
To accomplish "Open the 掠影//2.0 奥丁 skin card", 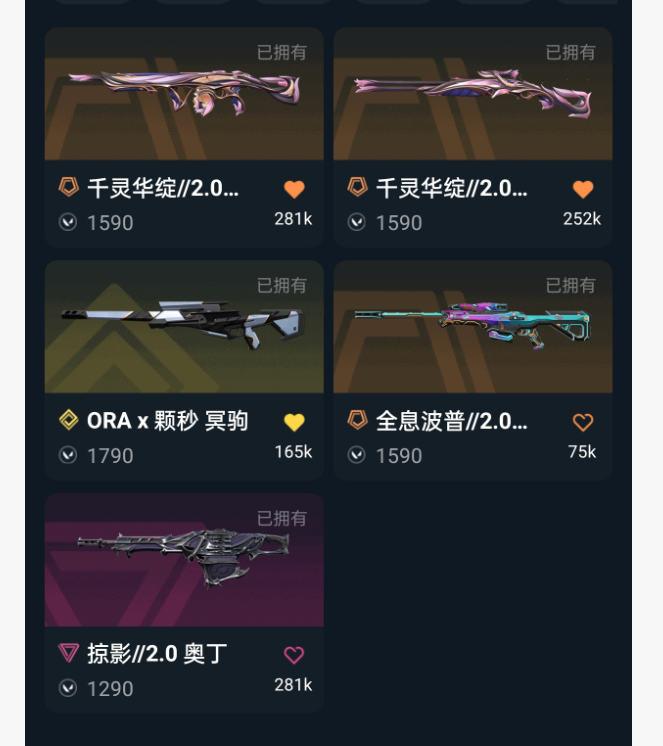I will (184, 603).
